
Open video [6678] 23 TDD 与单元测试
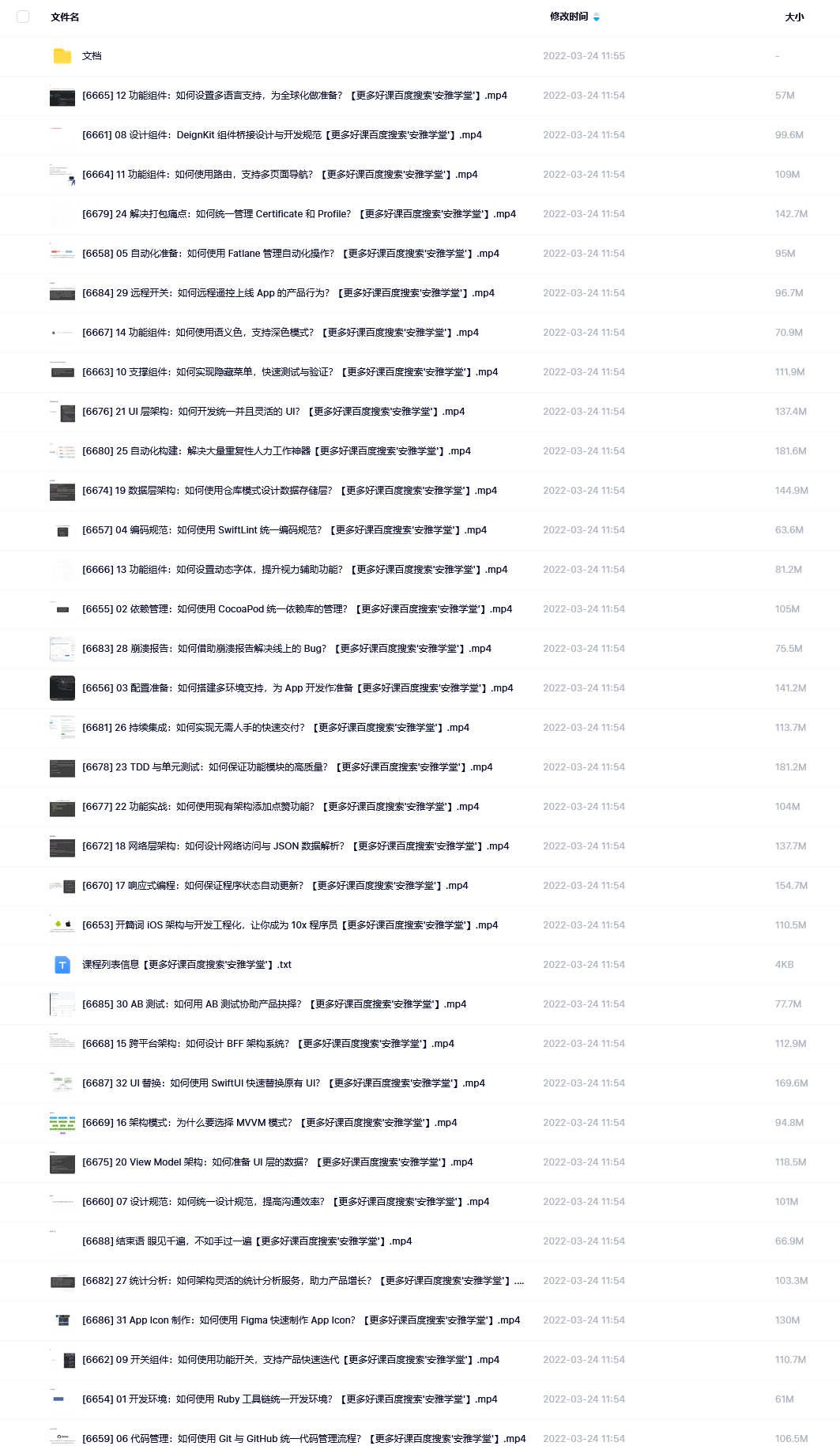(288, 767)
